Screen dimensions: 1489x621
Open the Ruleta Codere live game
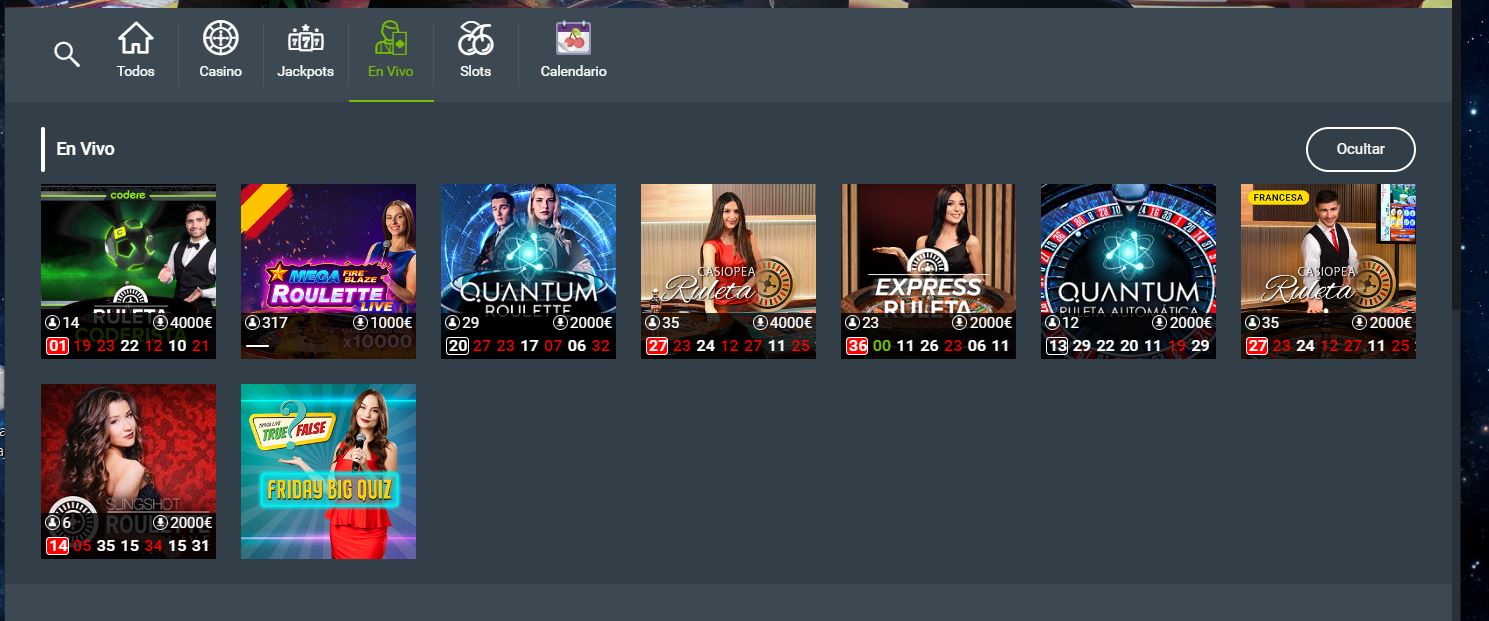128,250
